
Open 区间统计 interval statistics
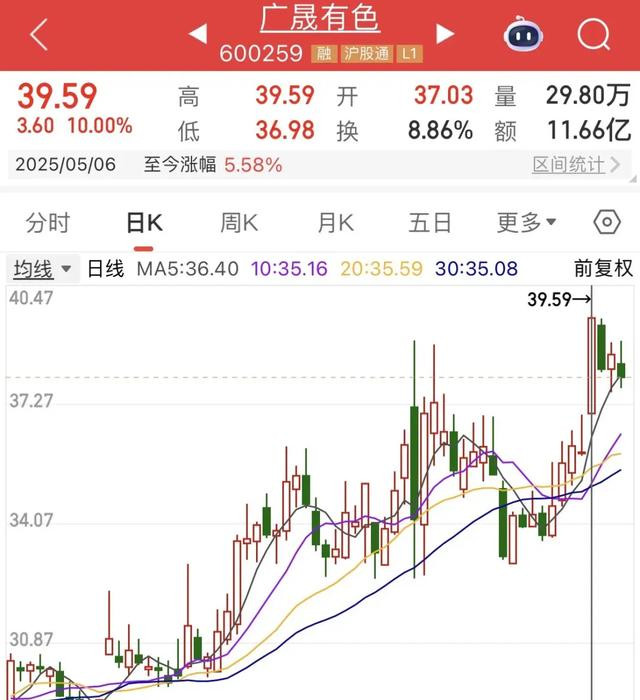[576, 165]
